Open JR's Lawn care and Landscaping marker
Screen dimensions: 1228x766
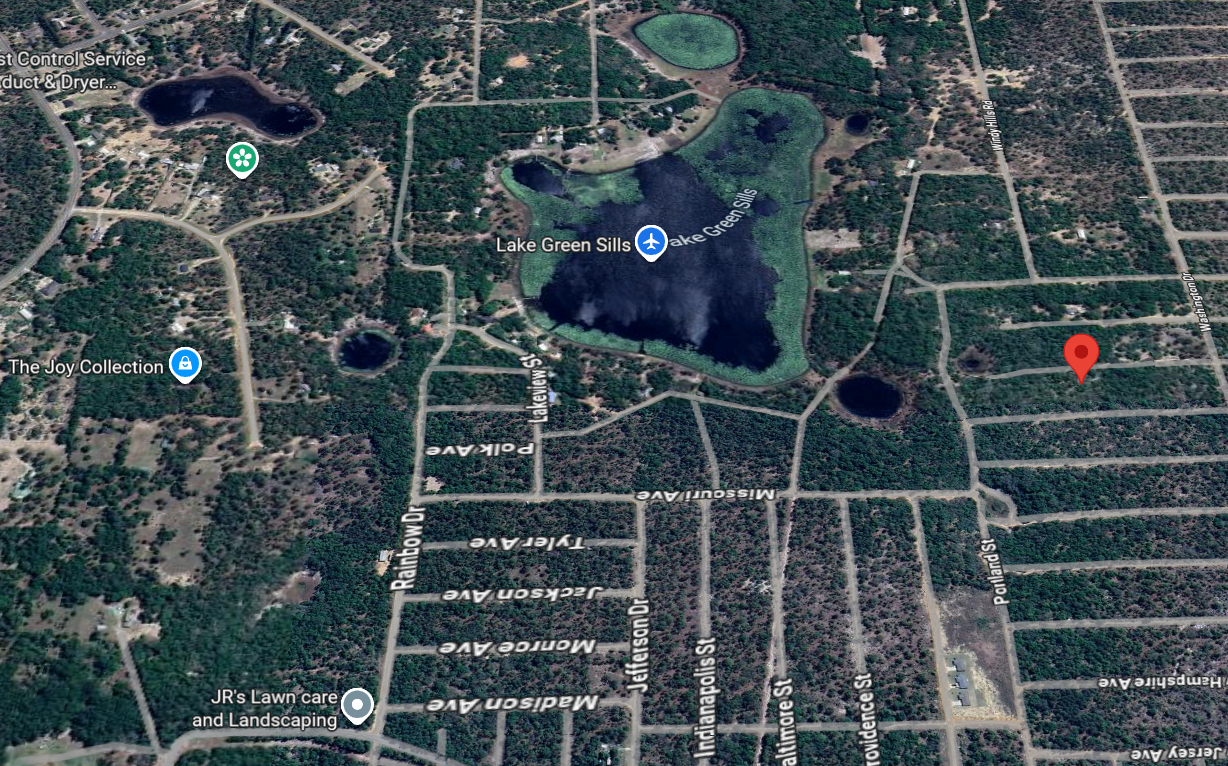click(x=357, y=705)
